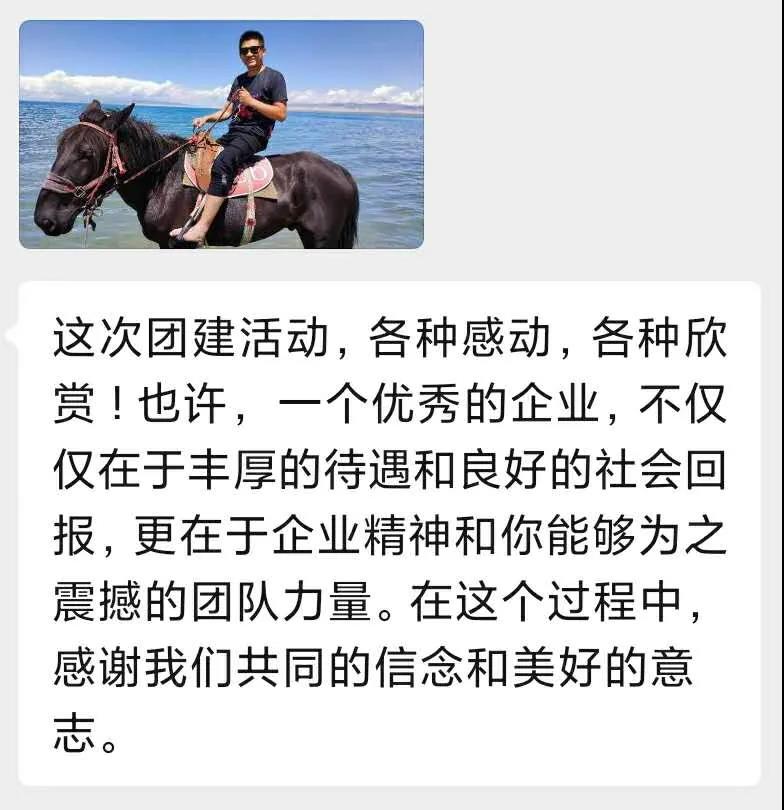The height and width of the screenshot is (810, 784).
Task: Open the horse riding photo message
Action: point(221,134)
